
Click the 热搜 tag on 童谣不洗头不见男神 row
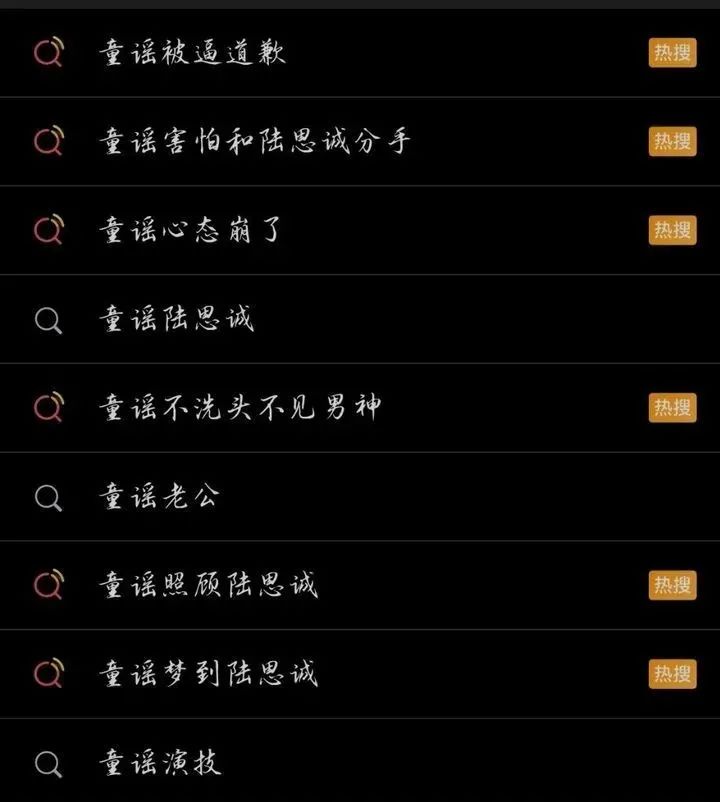(673, 407)
